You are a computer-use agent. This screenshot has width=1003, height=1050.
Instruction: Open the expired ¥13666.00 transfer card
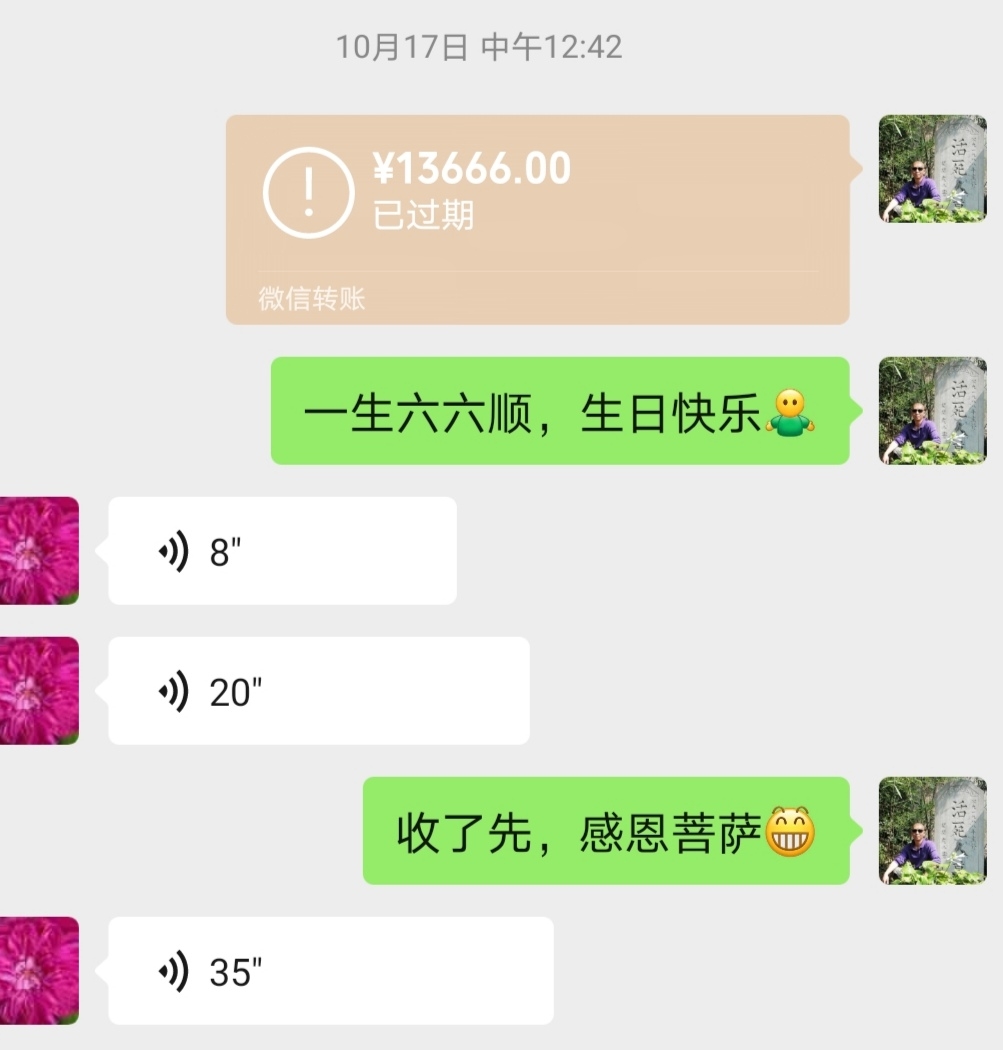pyautogui.click(x=537, y=218)
